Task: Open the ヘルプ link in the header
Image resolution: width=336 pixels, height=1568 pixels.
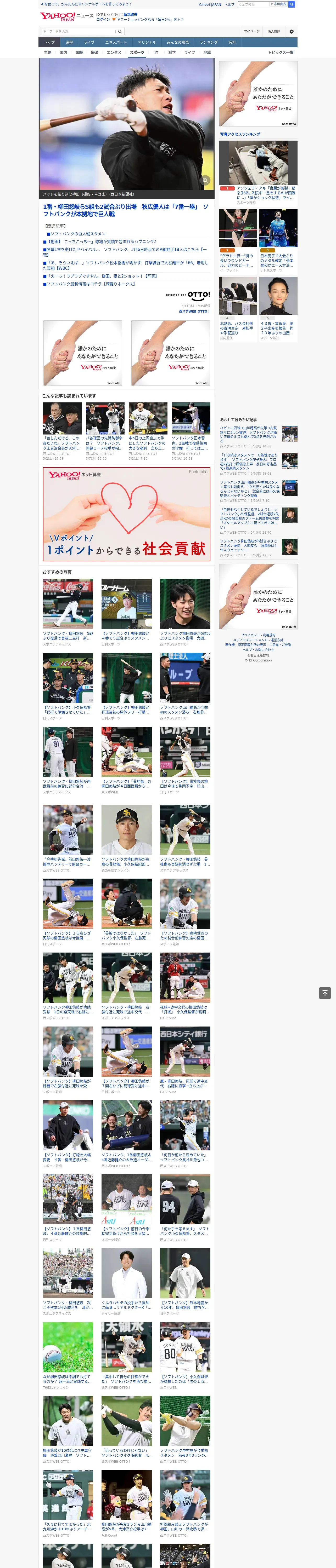Action: click(x=229, y=4)
